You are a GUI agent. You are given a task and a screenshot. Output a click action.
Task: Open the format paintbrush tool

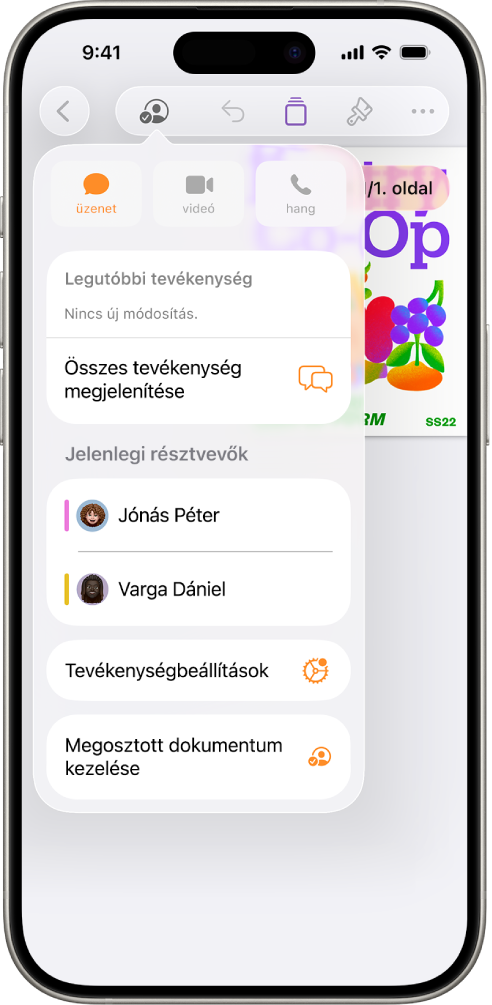359,112
